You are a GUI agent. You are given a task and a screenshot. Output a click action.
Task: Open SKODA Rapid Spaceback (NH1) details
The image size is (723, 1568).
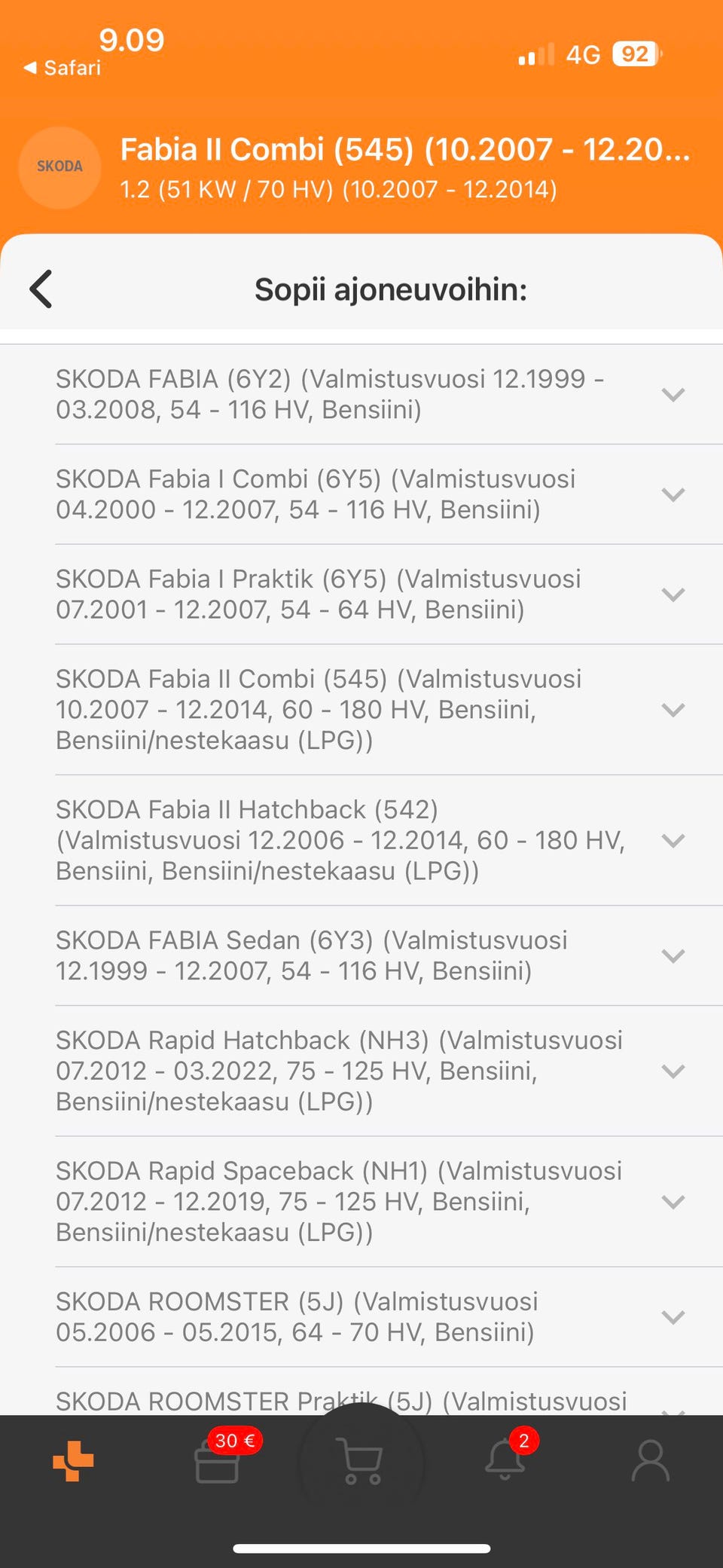click(672, 1201)
